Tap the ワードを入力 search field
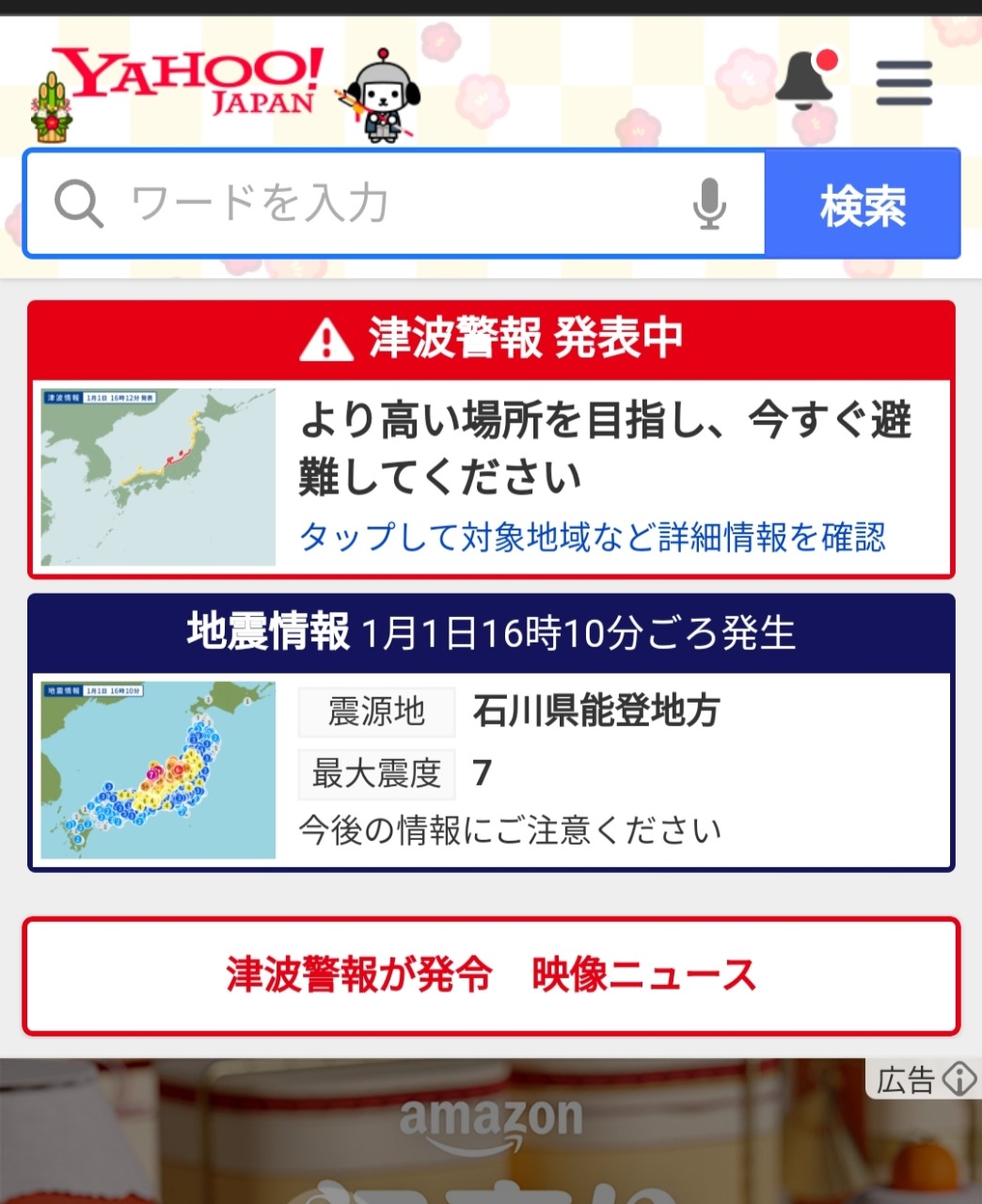Viewport: 982px width, 1204px height. [395, 203]
